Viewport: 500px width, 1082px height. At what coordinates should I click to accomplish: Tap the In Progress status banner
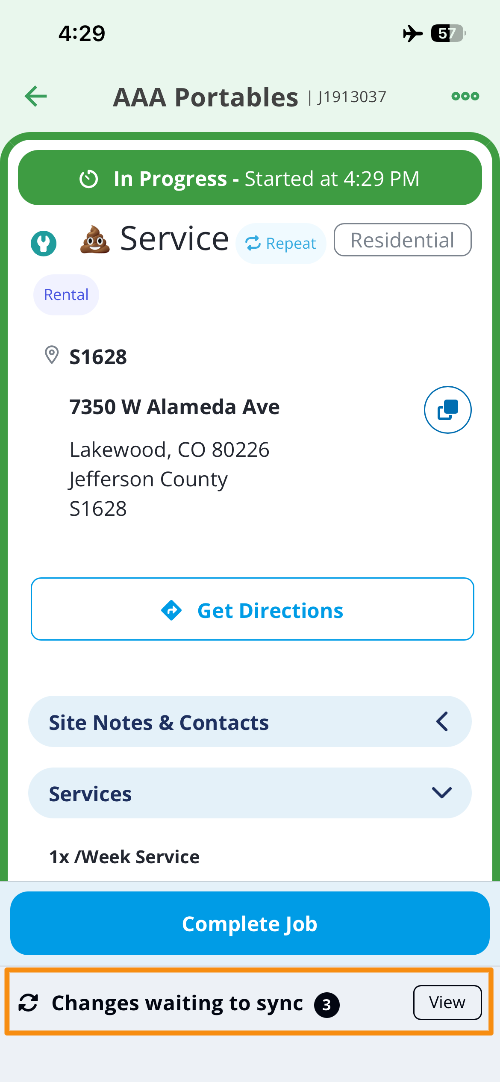point(250,179)
